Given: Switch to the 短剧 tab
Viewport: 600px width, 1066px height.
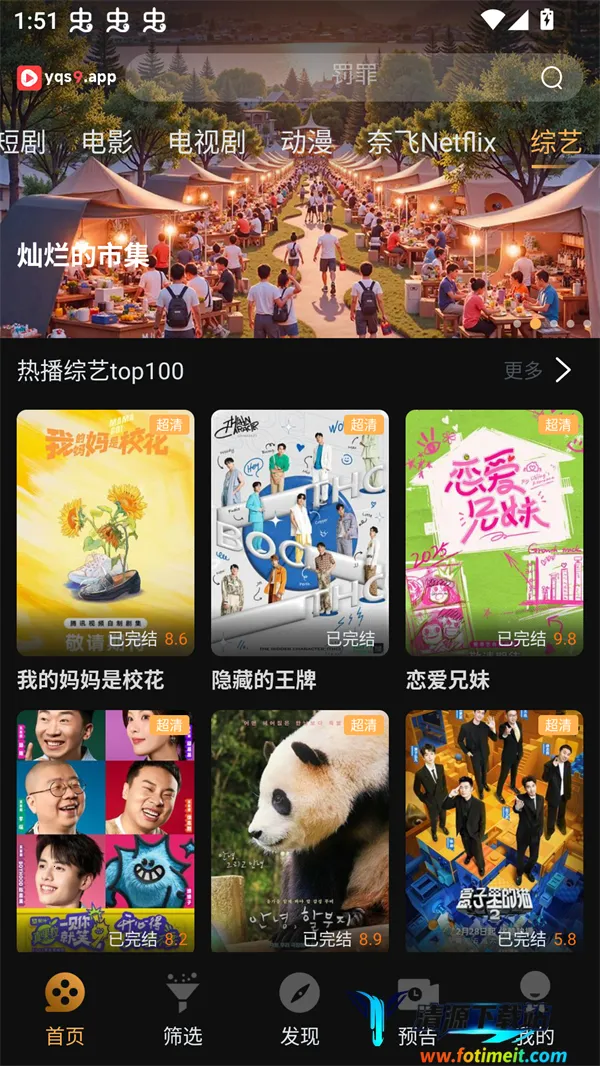Looking at the screenshot, I should (x=22, y=142).
